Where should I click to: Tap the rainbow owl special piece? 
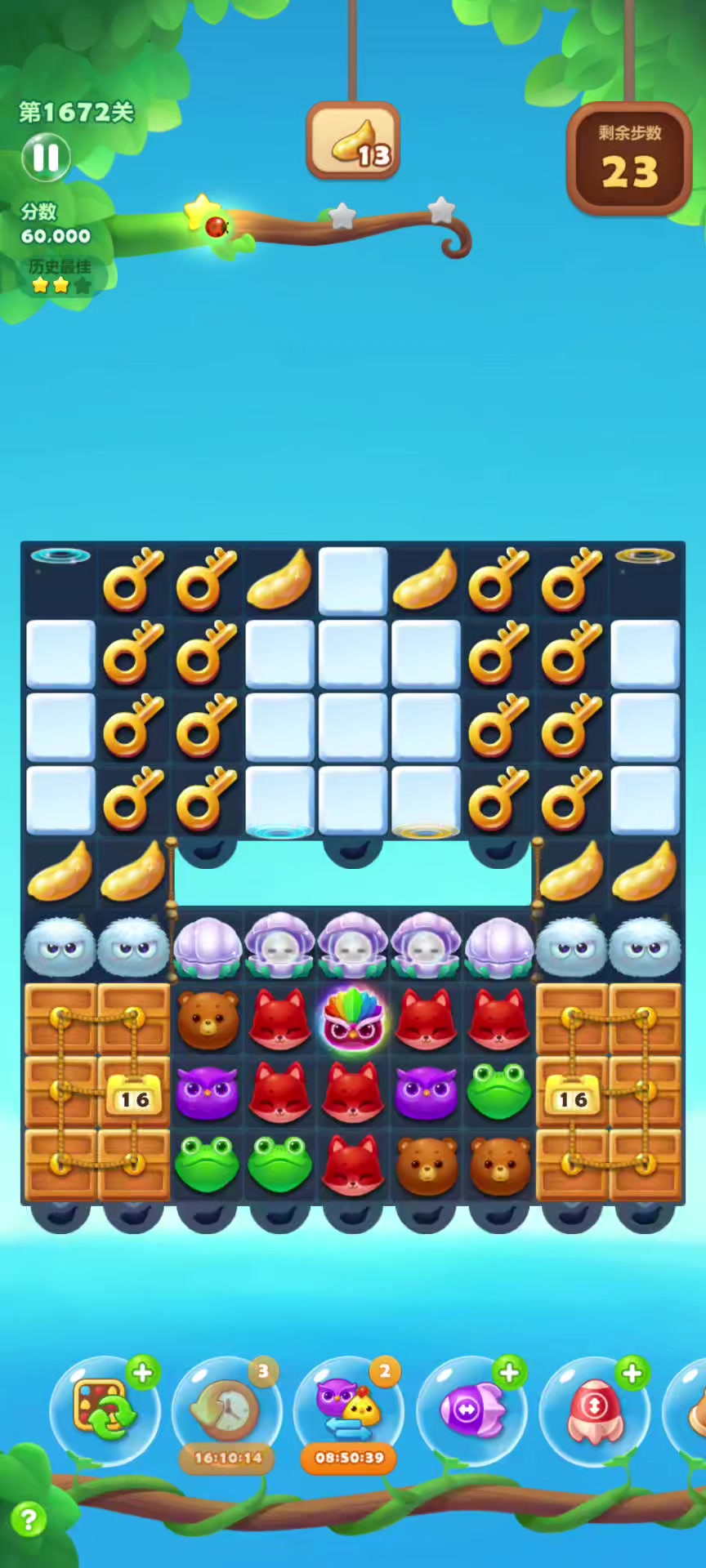click(x=352, y=1019)
